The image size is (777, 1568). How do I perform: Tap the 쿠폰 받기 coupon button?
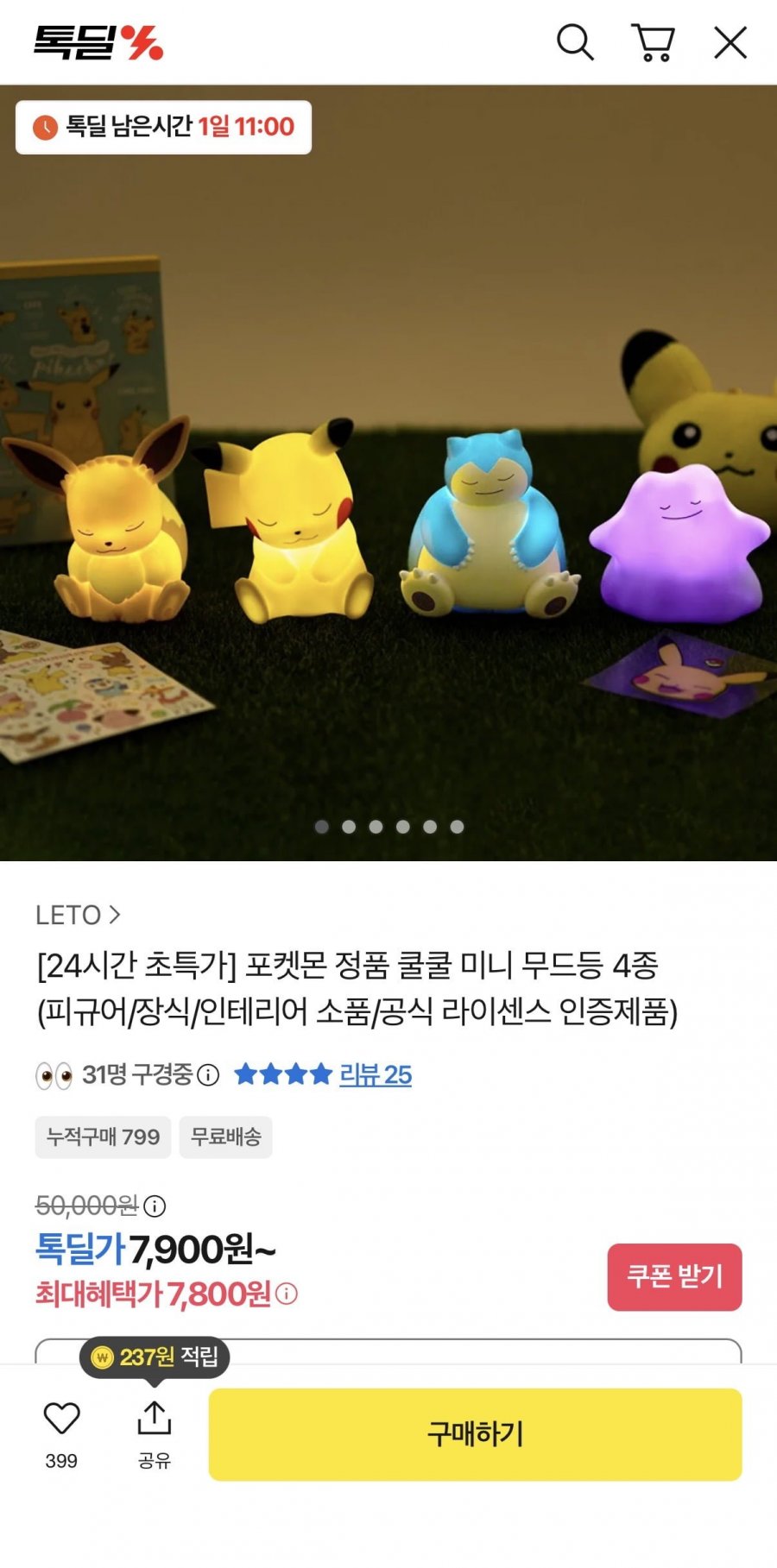click(674, 1276)
